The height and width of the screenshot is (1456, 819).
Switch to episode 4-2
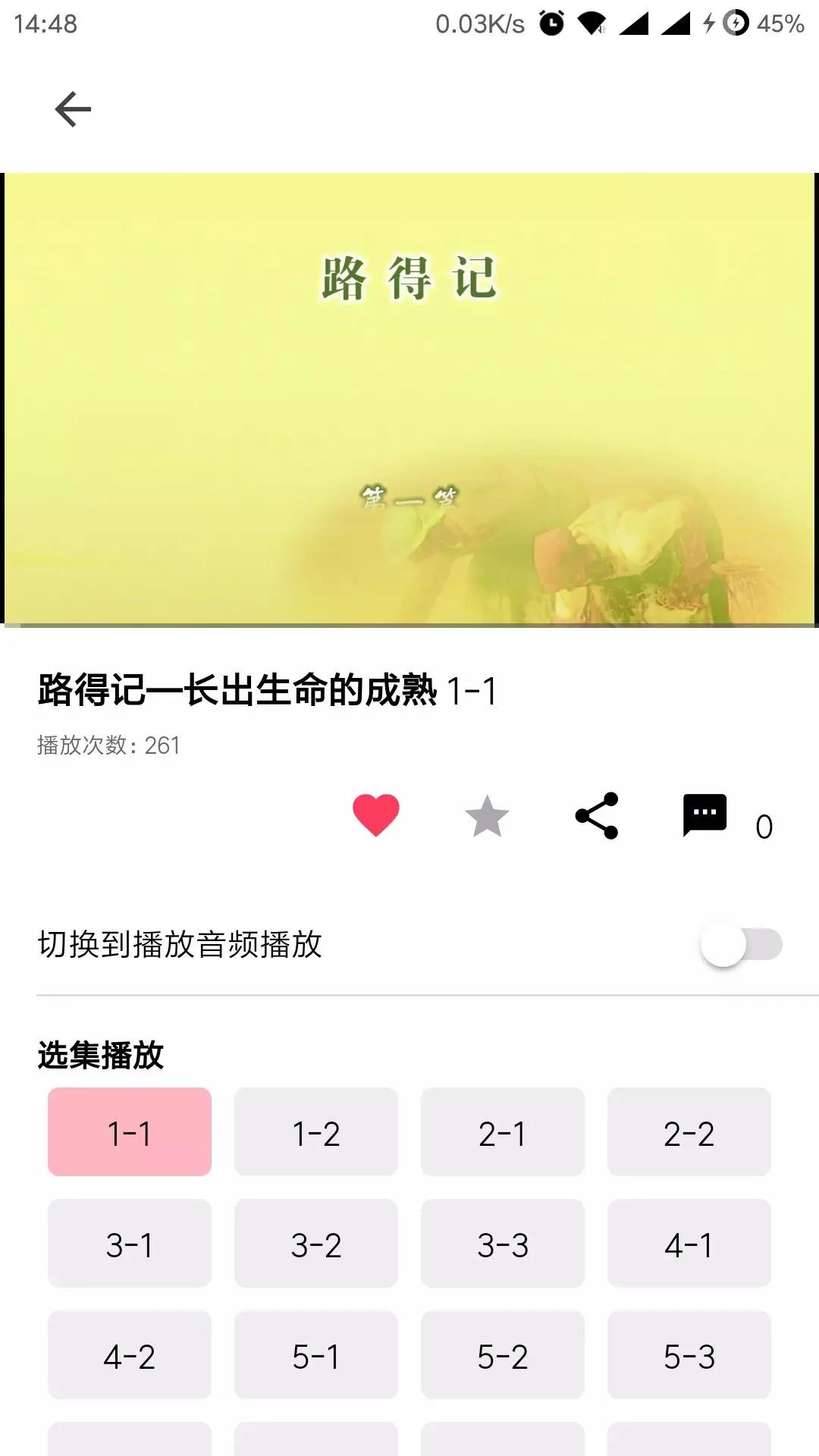pos(130,1355)
